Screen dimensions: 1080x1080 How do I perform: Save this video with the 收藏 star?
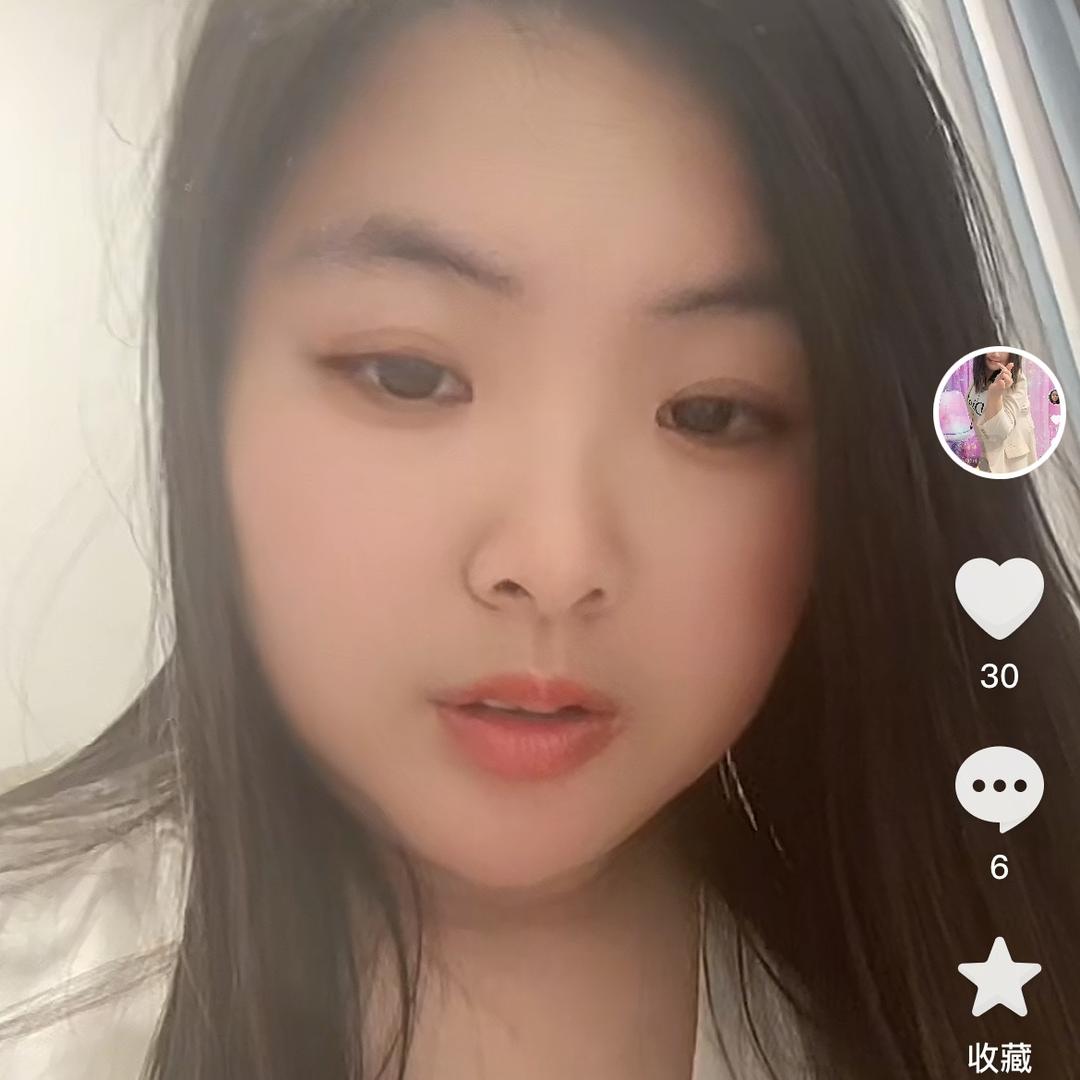tap(999, 978)
